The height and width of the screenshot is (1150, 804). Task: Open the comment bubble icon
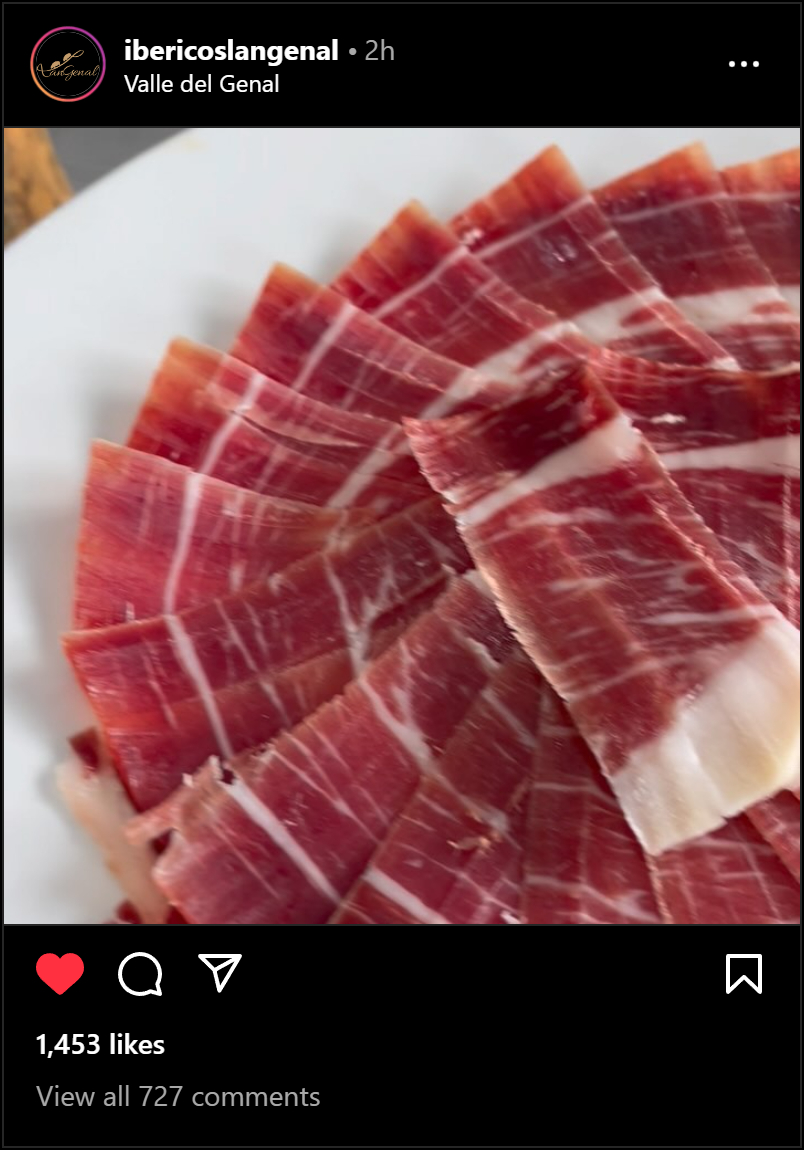[140, 973]
